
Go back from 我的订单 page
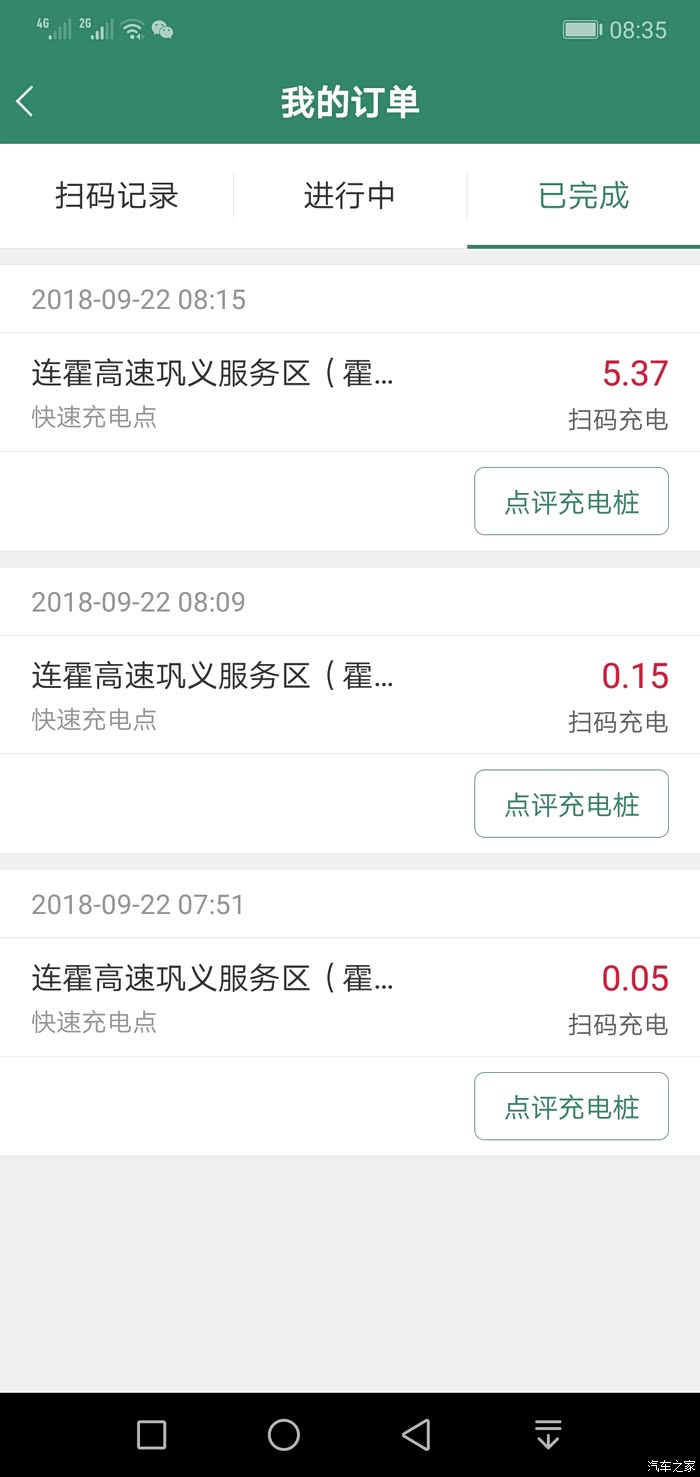coord(26,101)
